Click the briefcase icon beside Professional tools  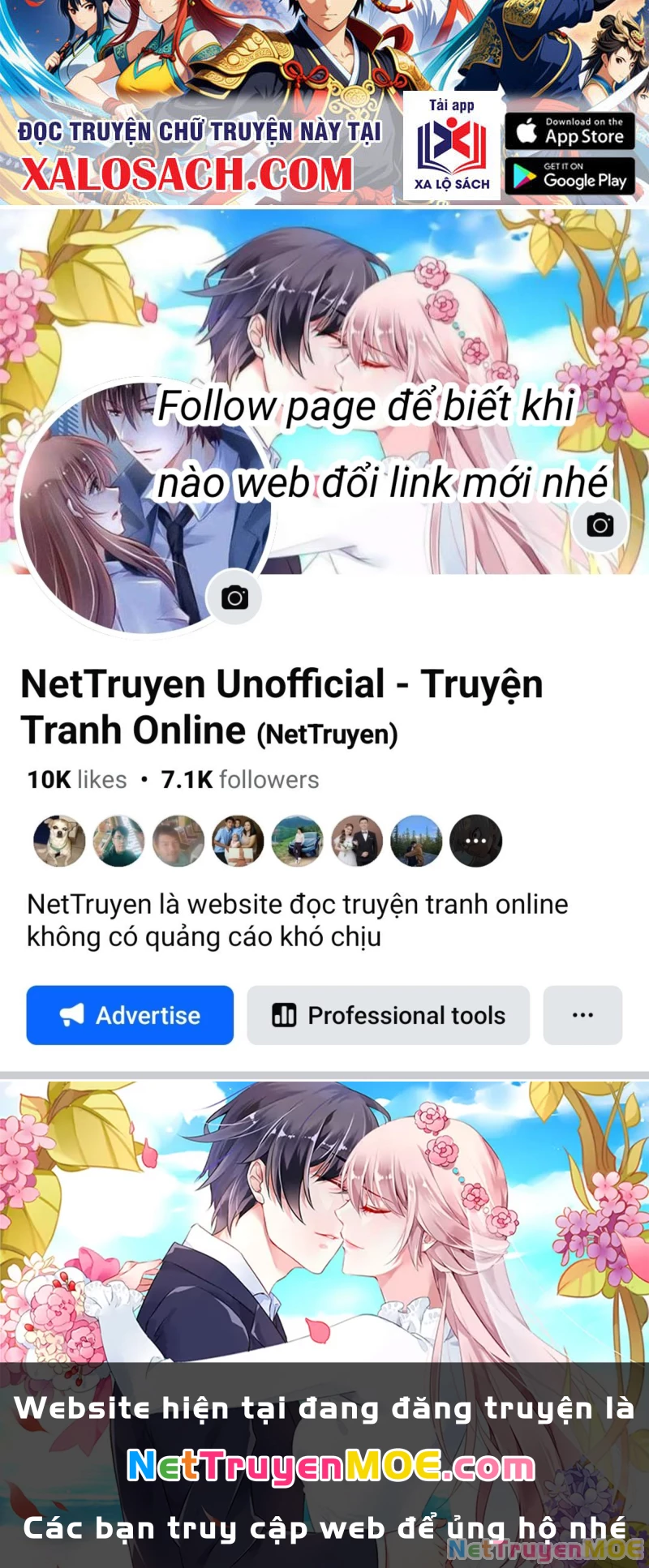[x=285, y=1015]
